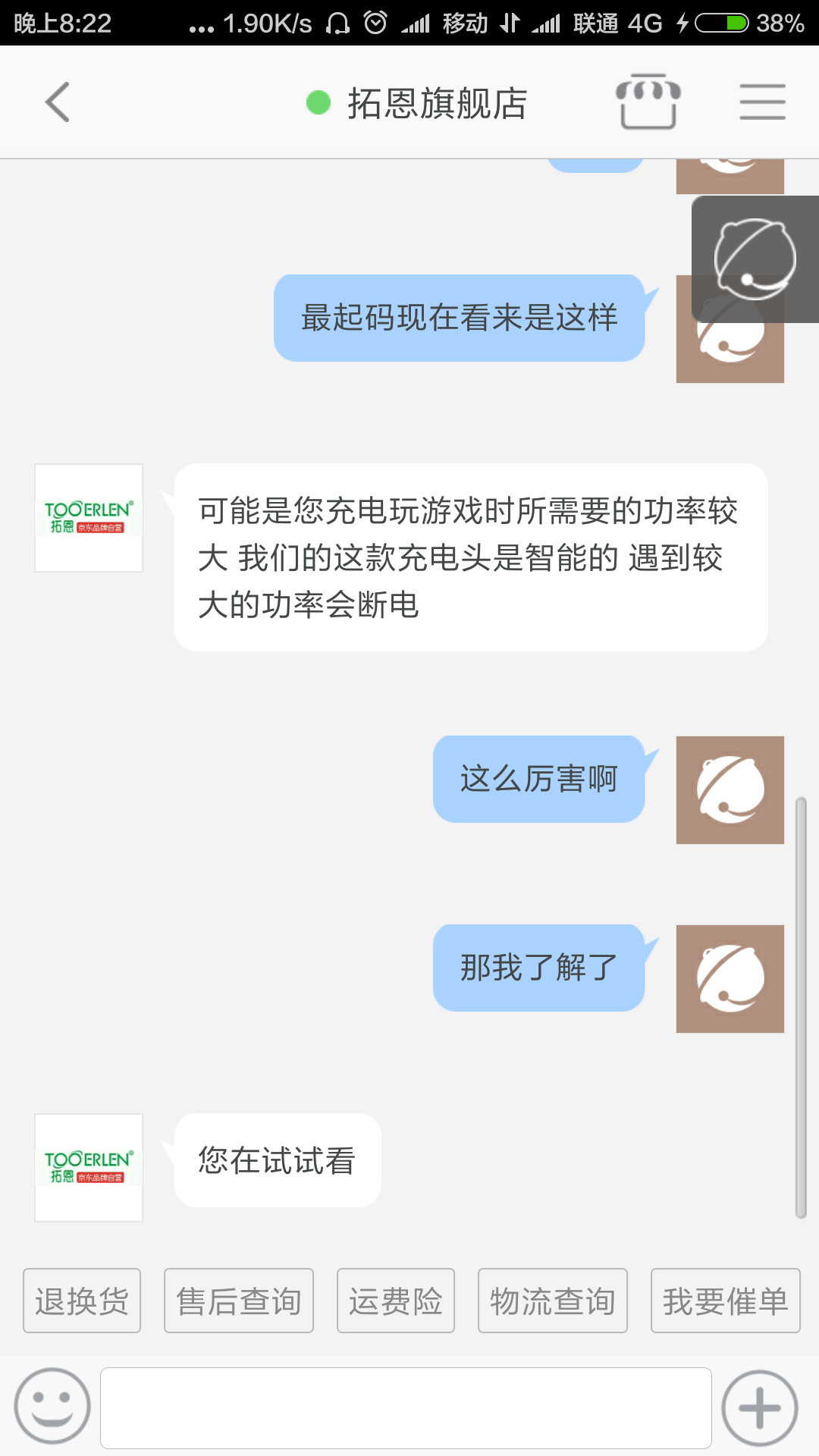Viewport: 819px width, 1456px height.
Task: Open the 拓恩旗舰店 shop page icon
Action: point(648,102)
